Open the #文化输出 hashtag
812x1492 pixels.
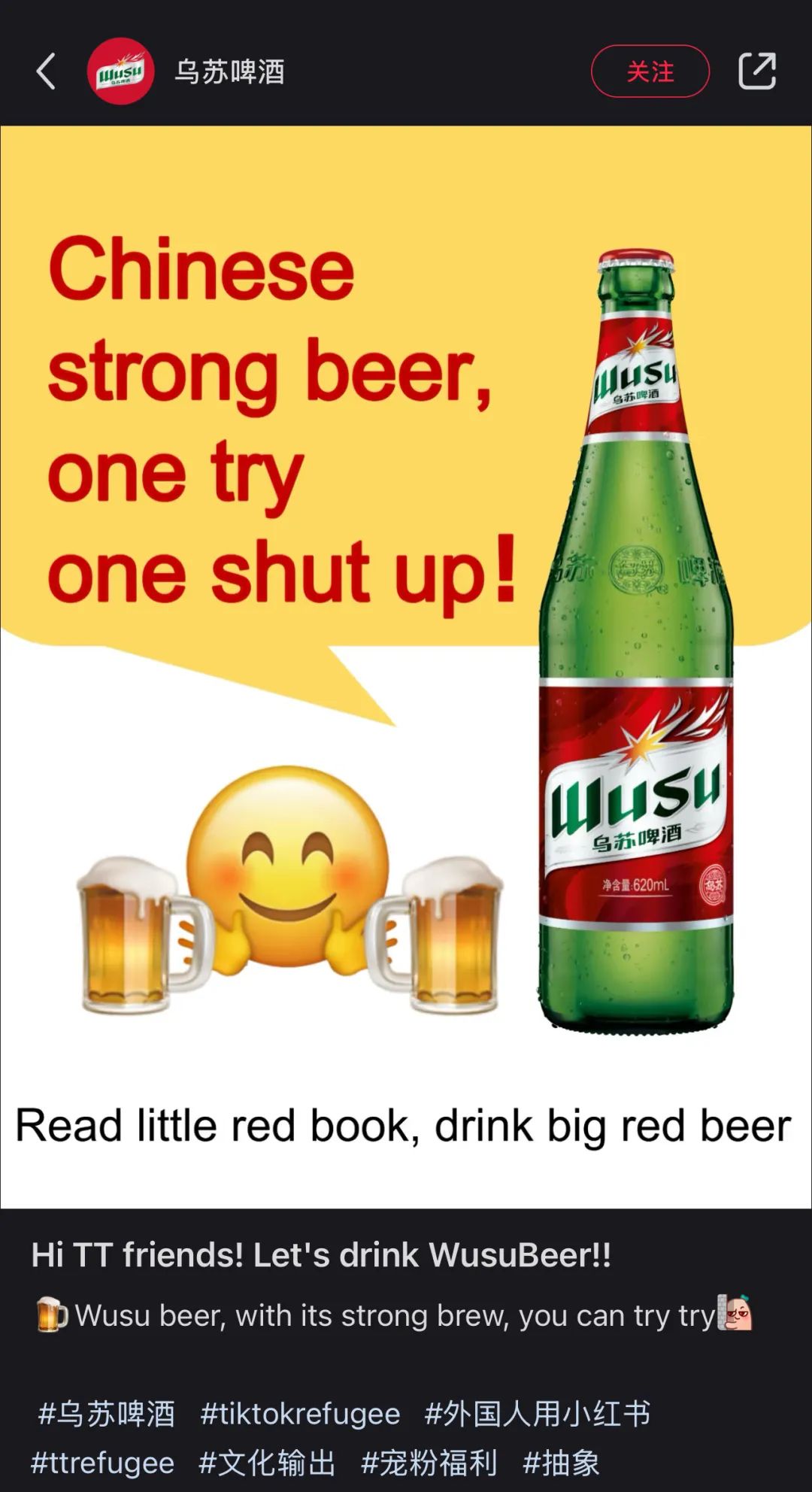click(x=267, y=1463)
